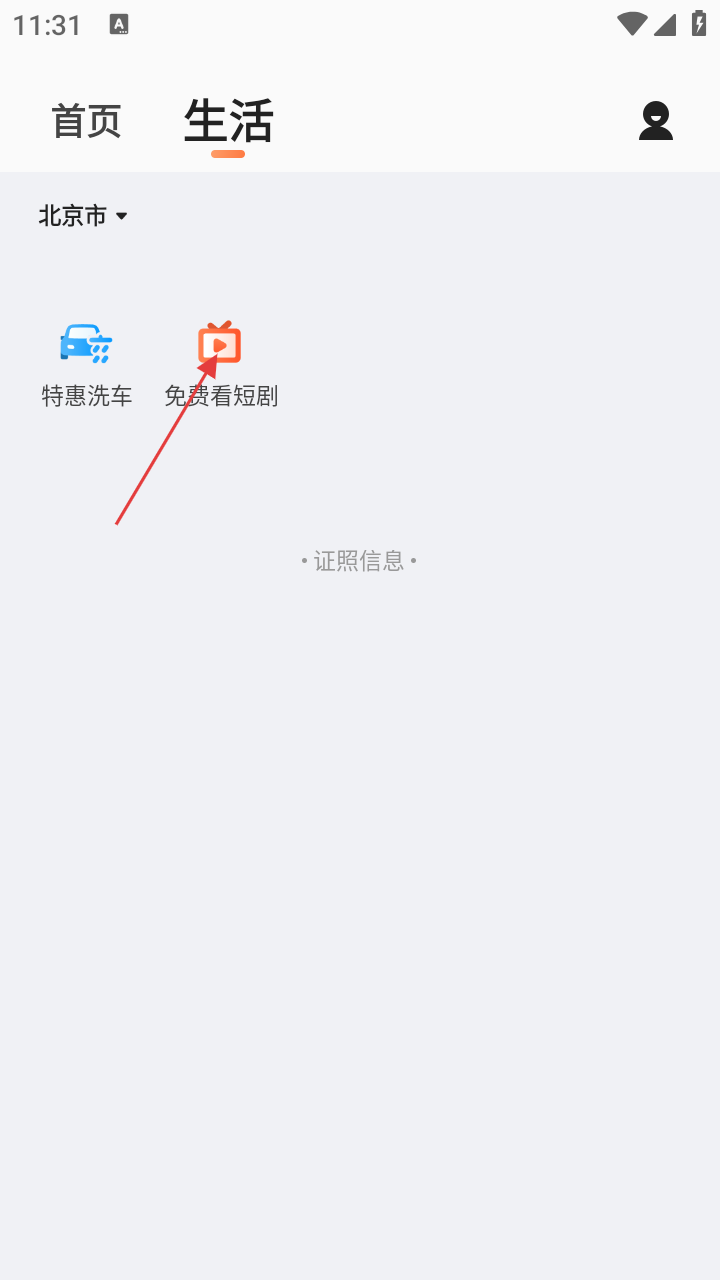Expand the 北京市 city dropdown

(83, 216)
